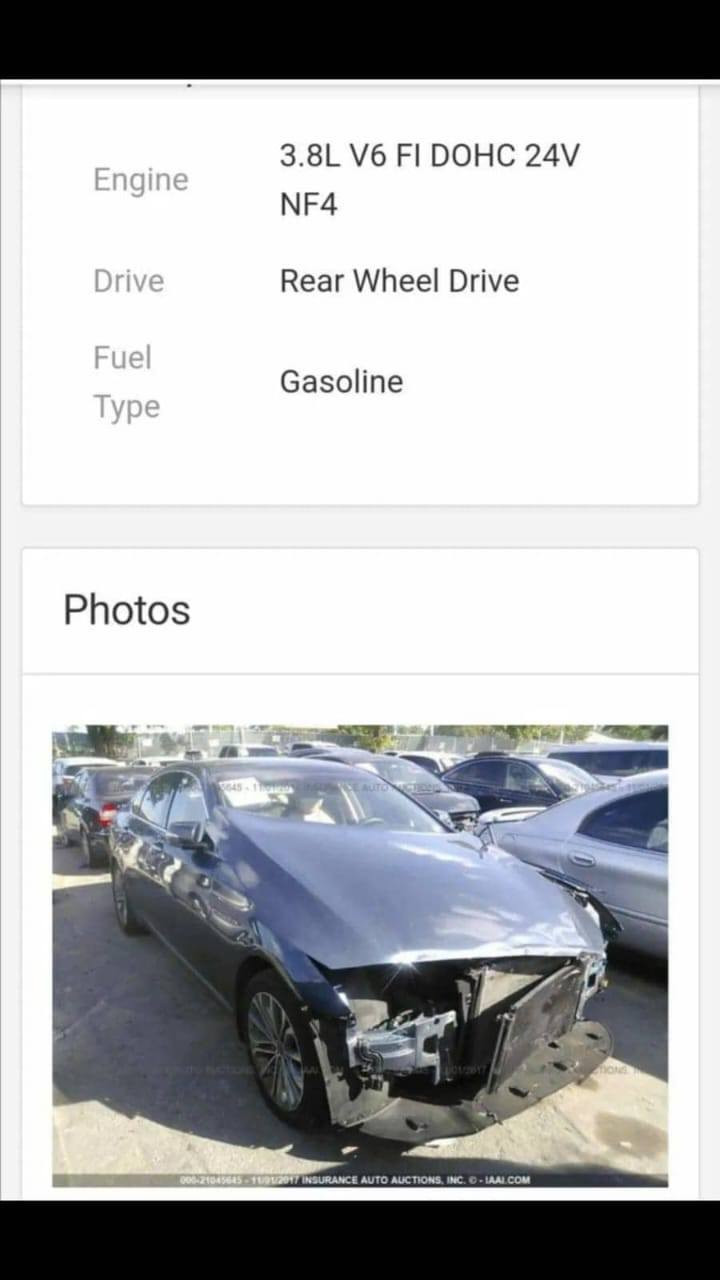Open the damaged car photo in Photos
The width and height of the screenshot is (720, 1280).
coord(360,955)
